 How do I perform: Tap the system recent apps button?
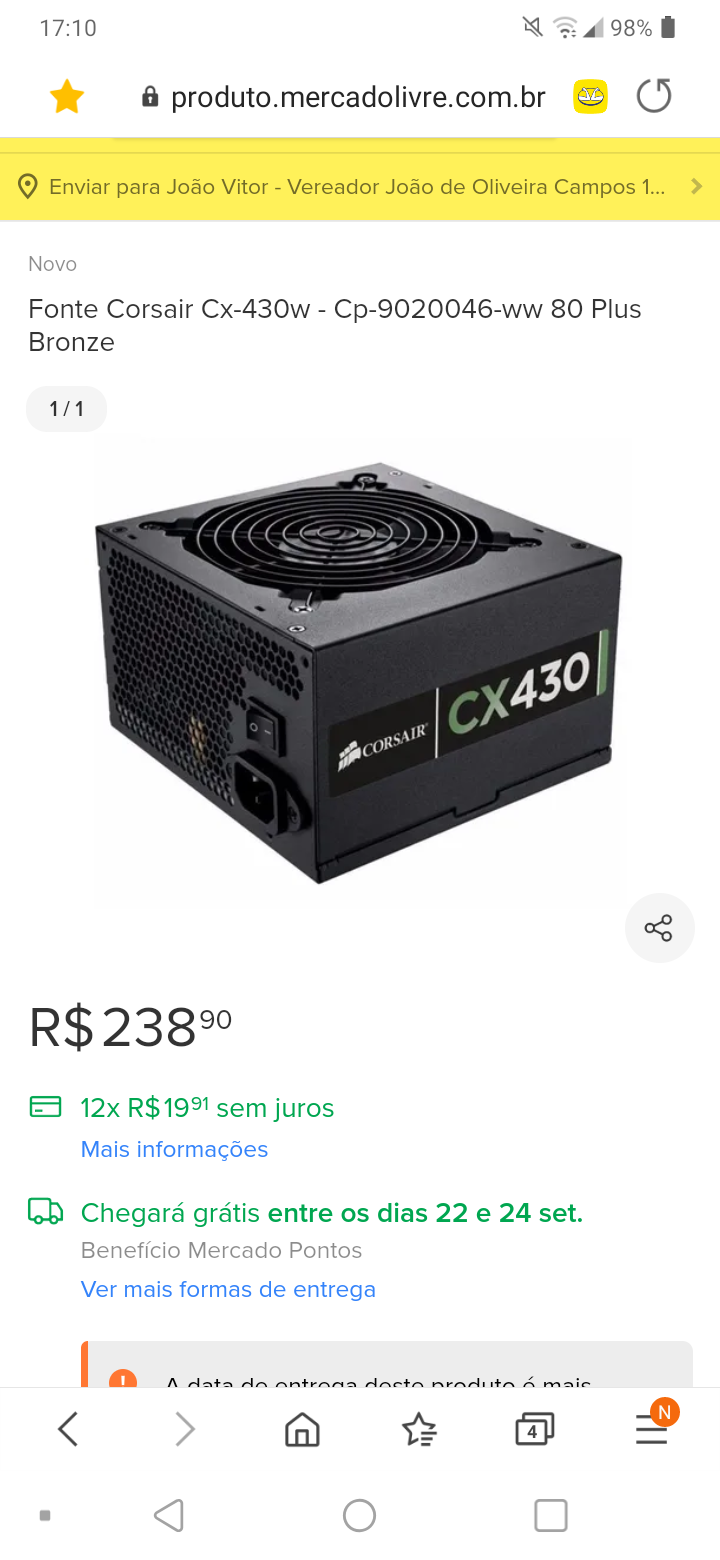551,1516
